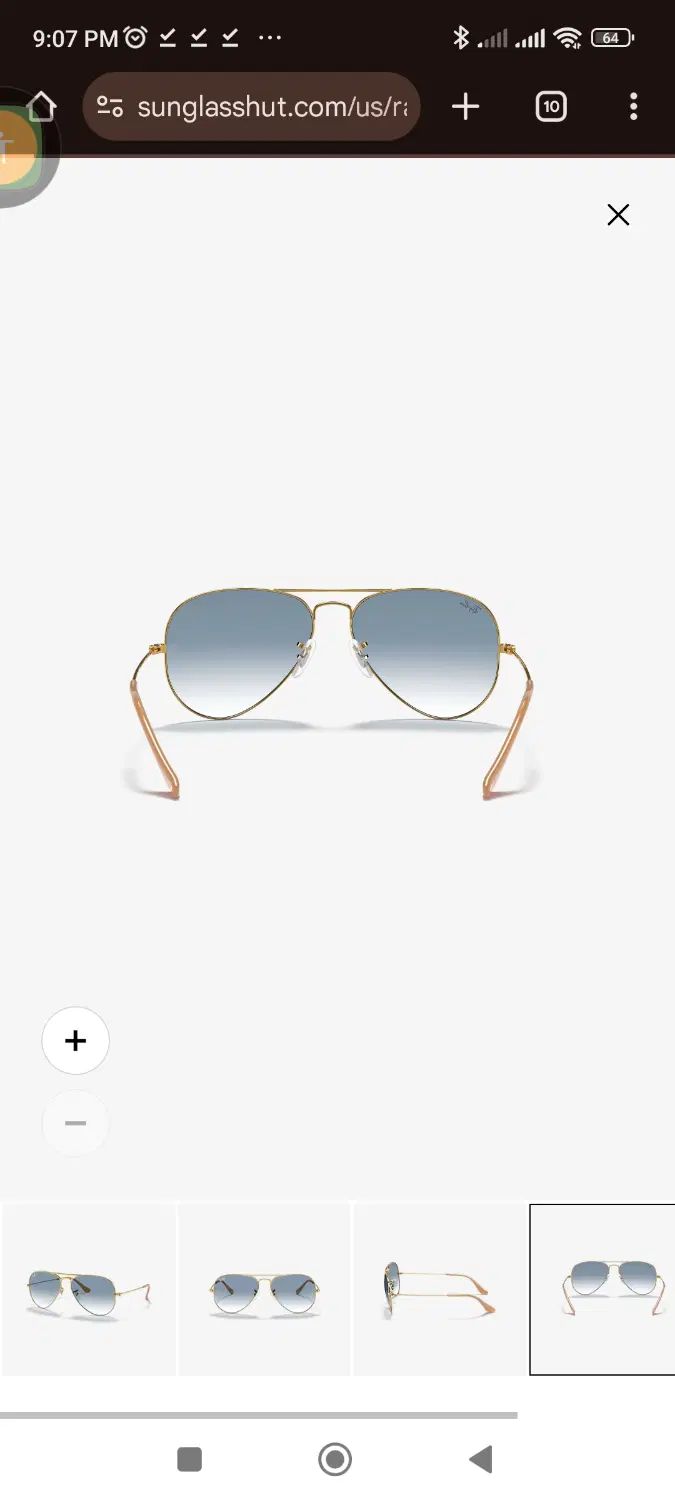Open the browser home page
675x1500 pixels.
42,106
